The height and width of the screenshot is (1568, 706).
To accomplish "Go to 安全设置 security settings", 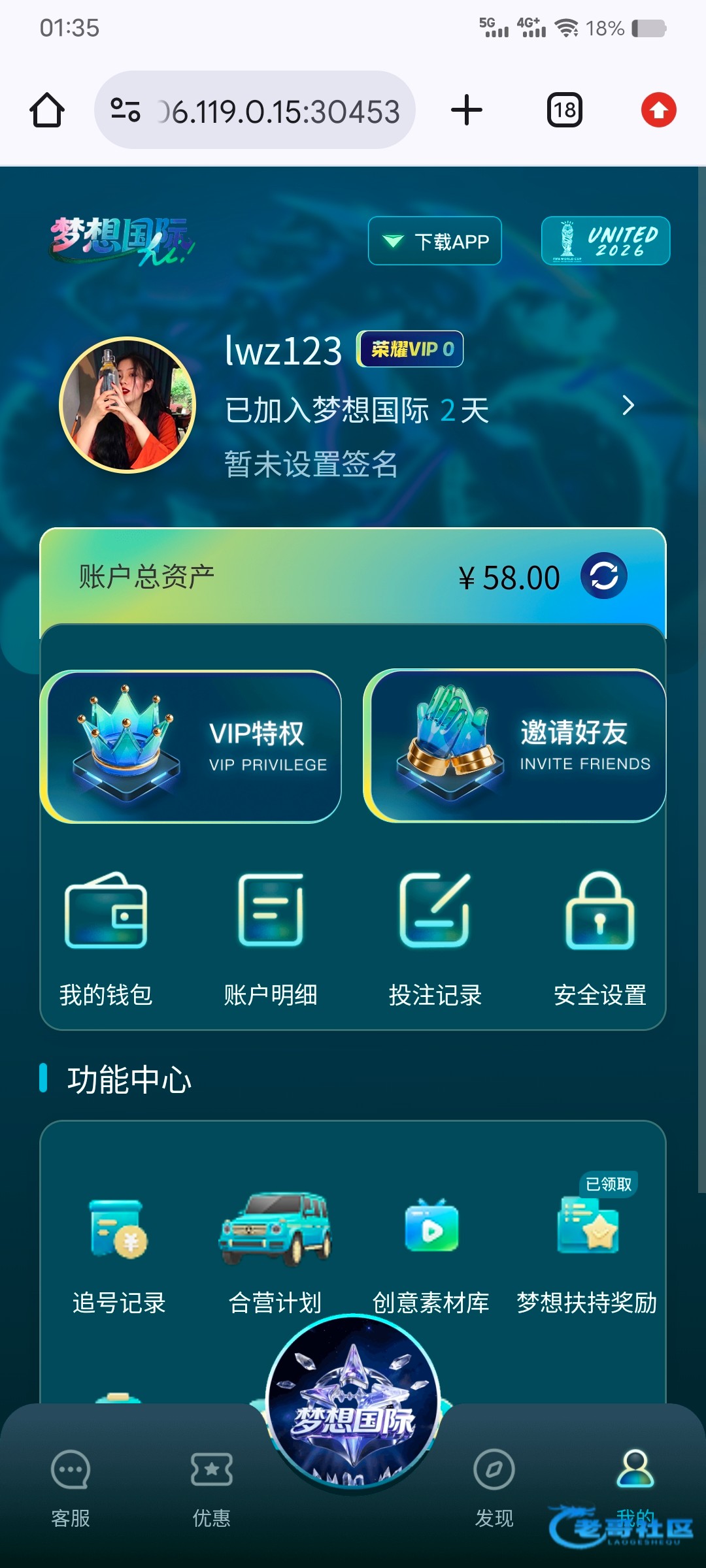I will click(600, 939).
